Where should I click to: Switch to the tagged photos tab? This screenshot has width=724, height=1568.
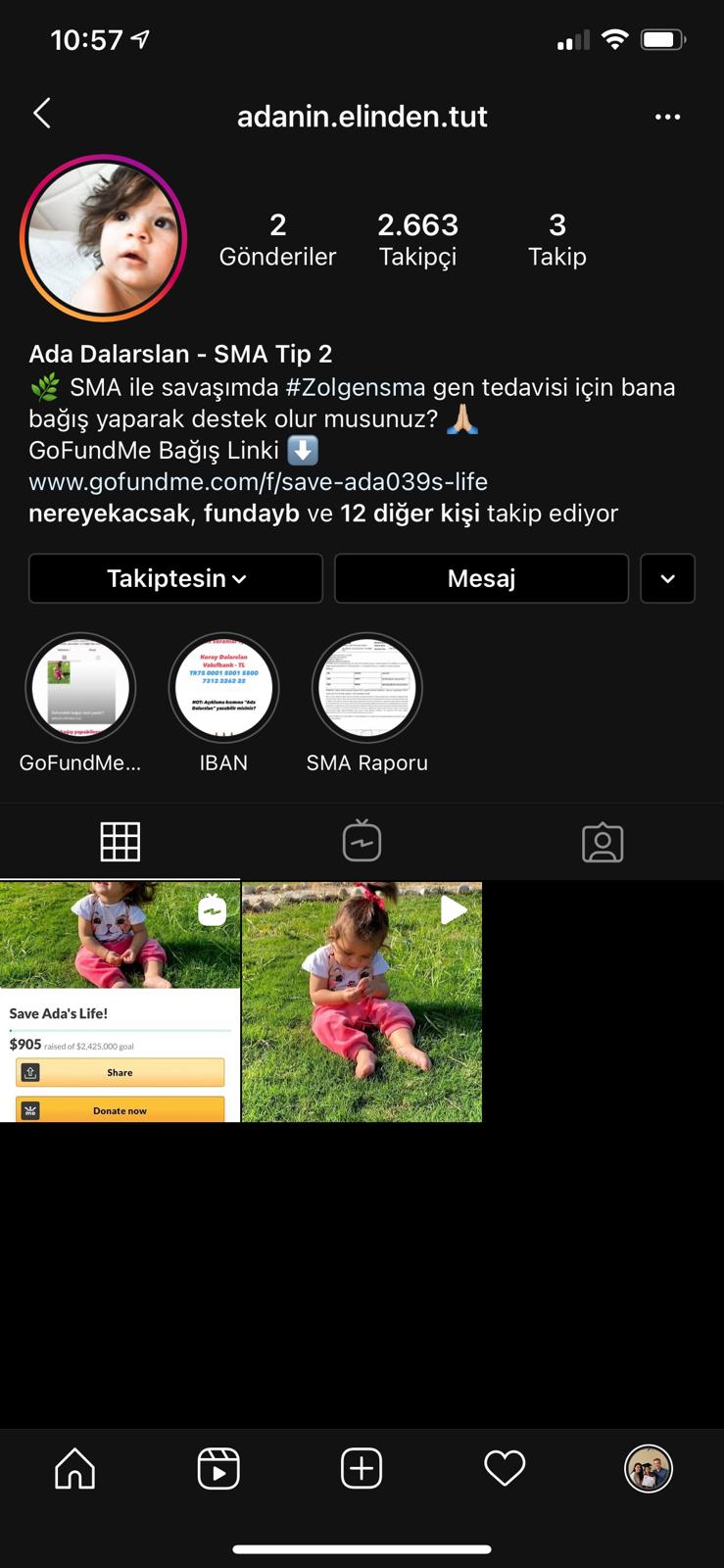(x=603, y=842)
